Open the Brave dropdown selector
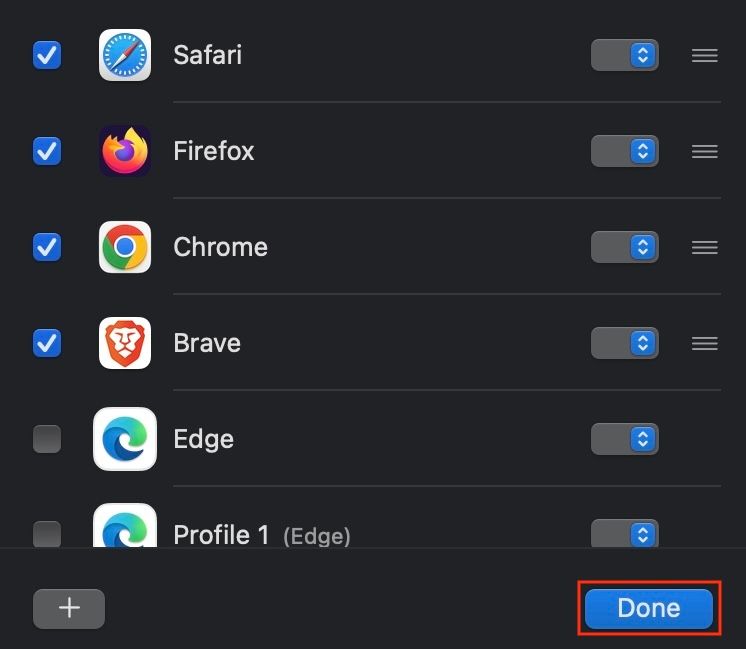This screenshot has height=649, width=746. (624, 343)
